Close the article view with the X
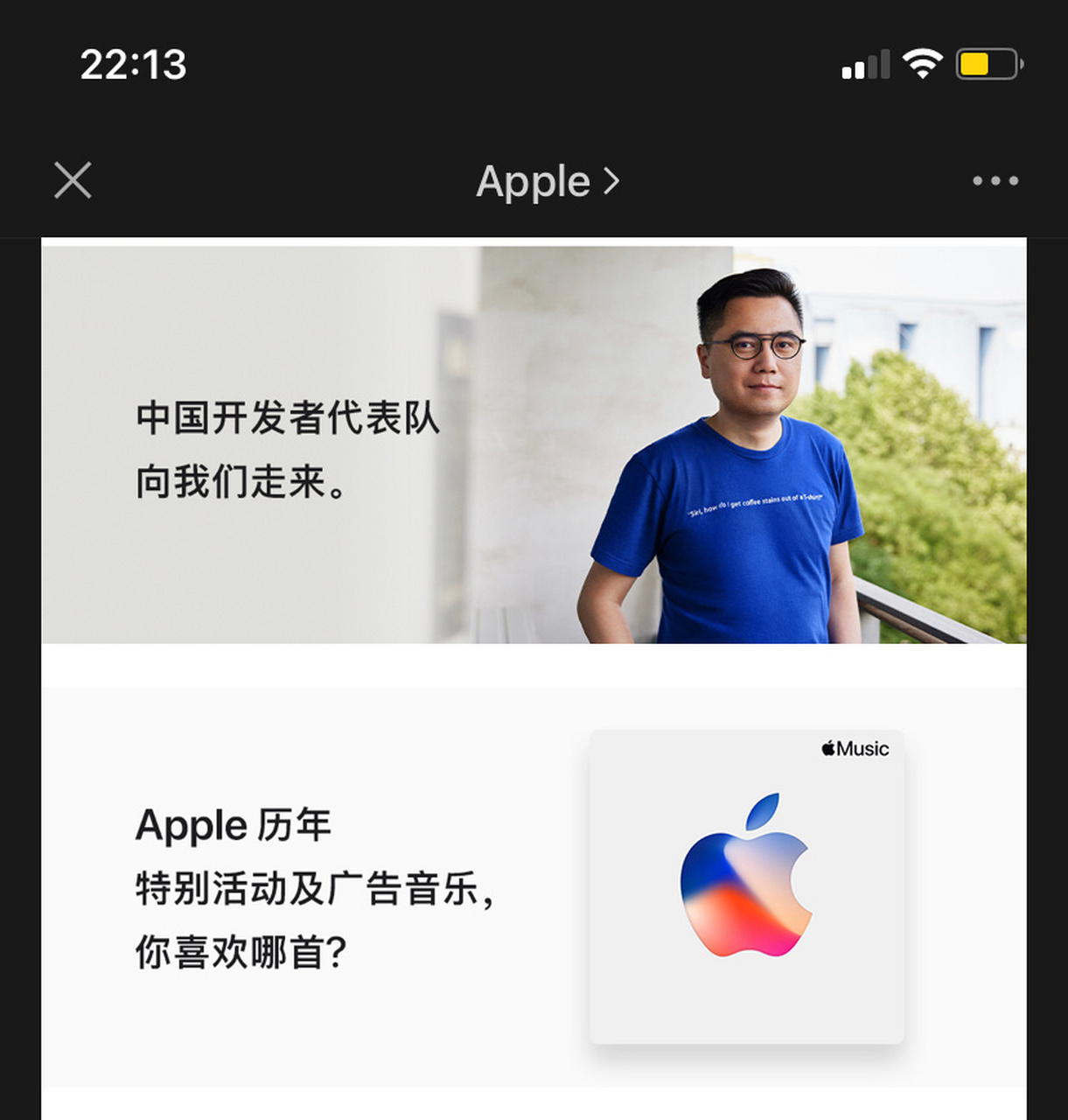Viewport: 1068px width, 1120px height. [x=73, y=181]
